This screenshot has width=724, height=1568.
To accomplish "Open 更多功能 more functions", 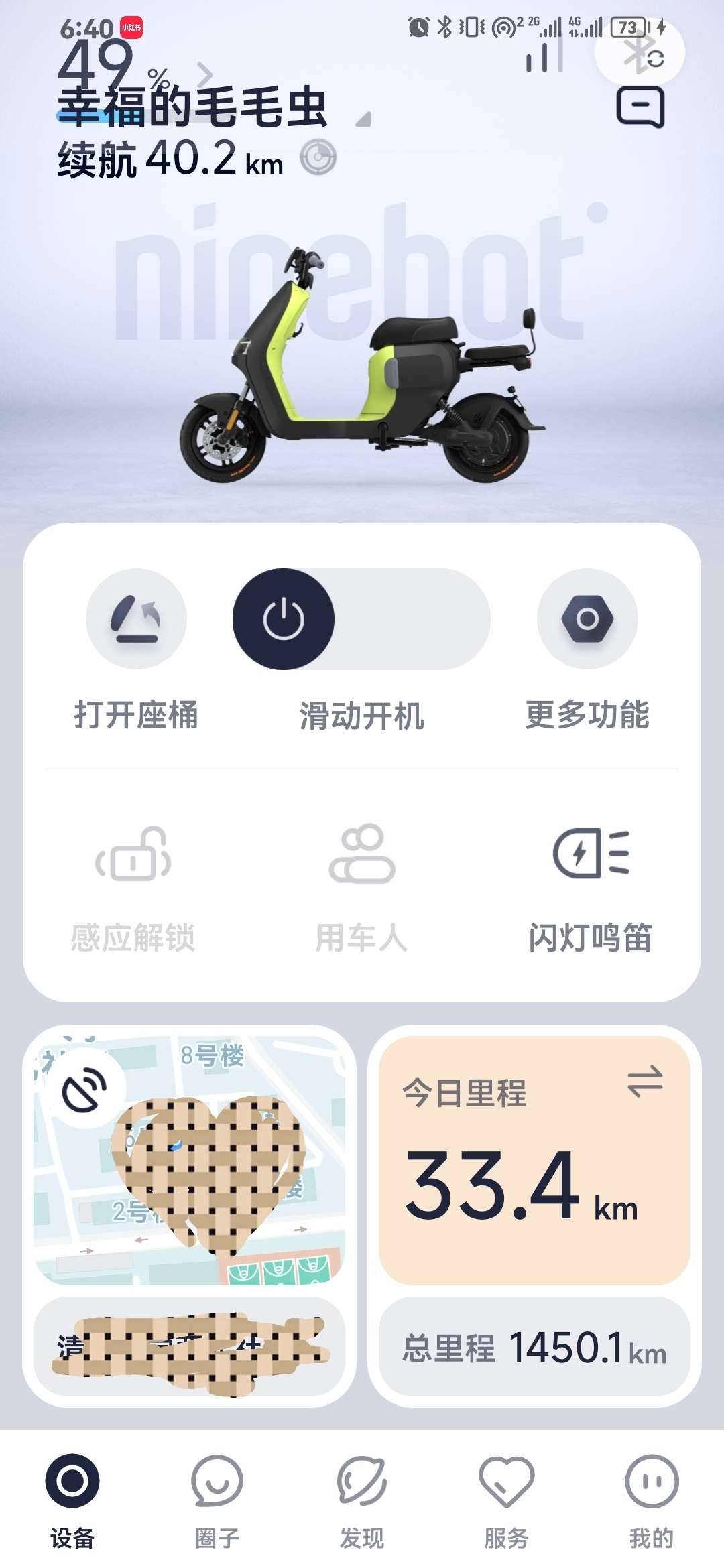I will pyautogui.click(x=587, y=619).
